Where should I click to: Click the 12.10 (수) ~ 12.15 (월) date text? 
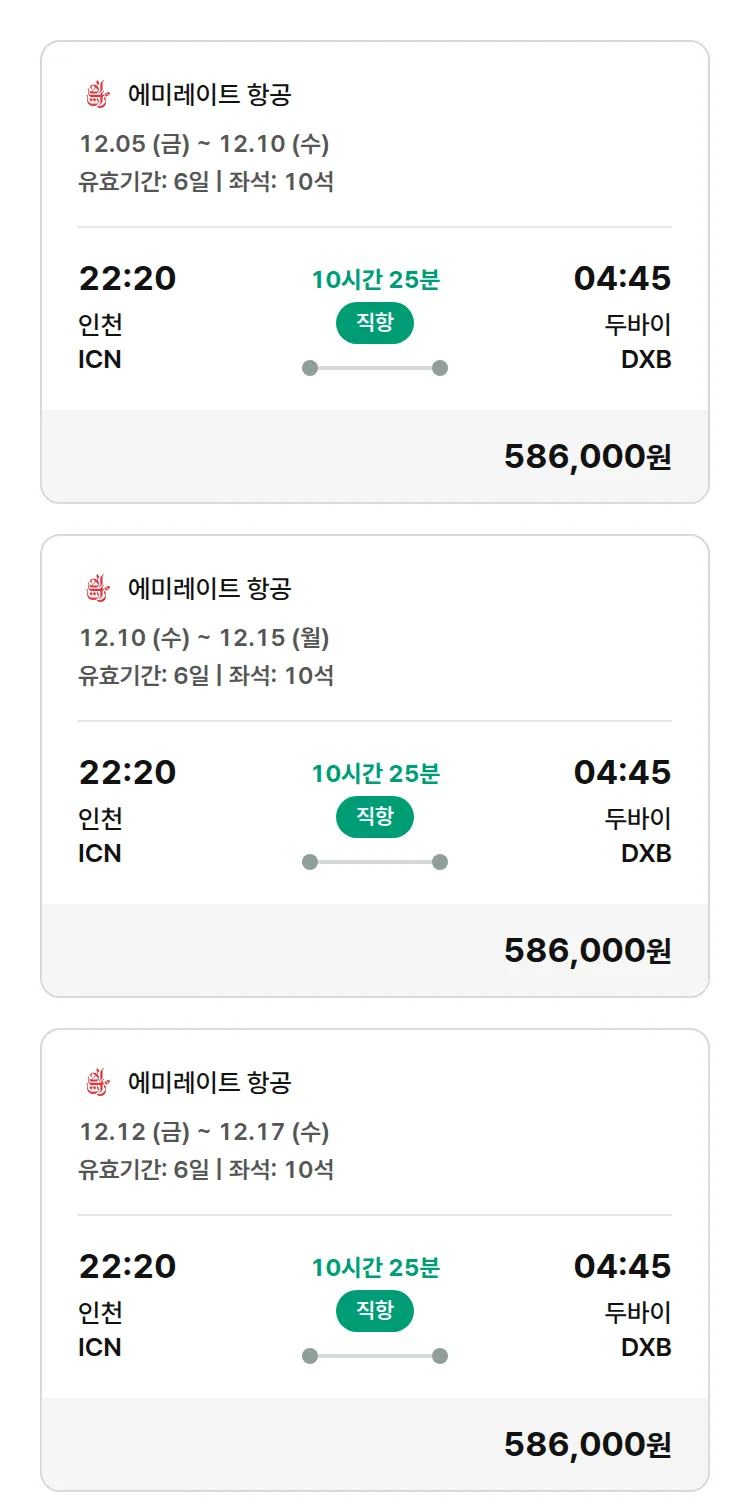[x=205, y=637]
